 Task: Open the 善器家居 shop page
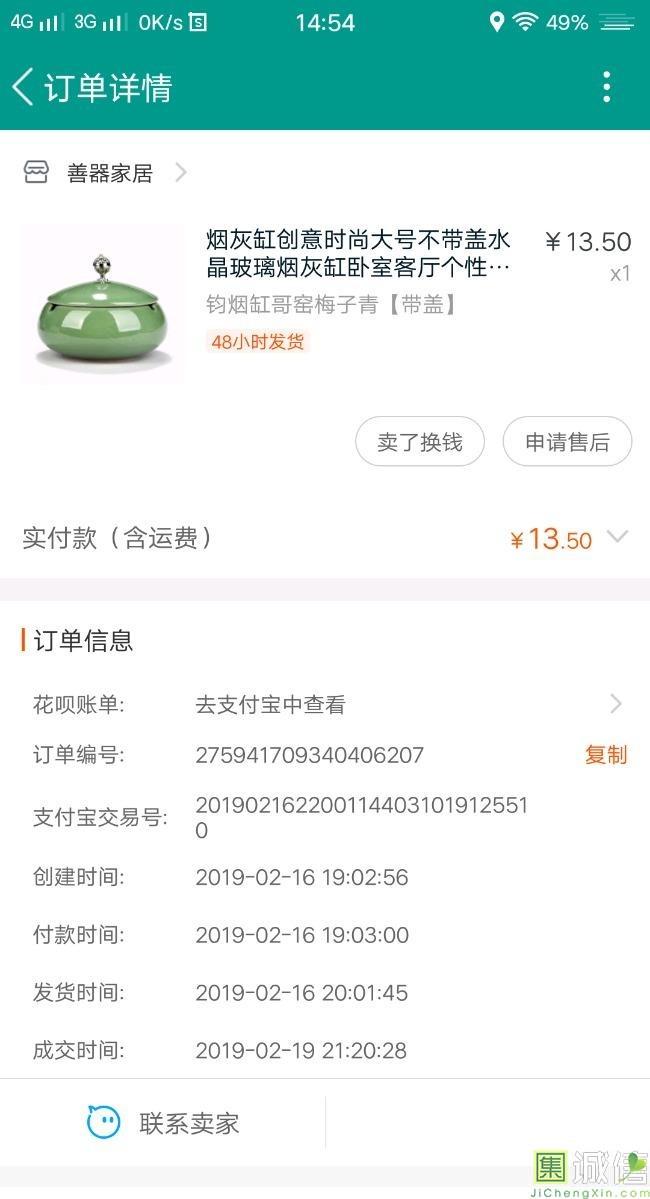click(110, 173)
